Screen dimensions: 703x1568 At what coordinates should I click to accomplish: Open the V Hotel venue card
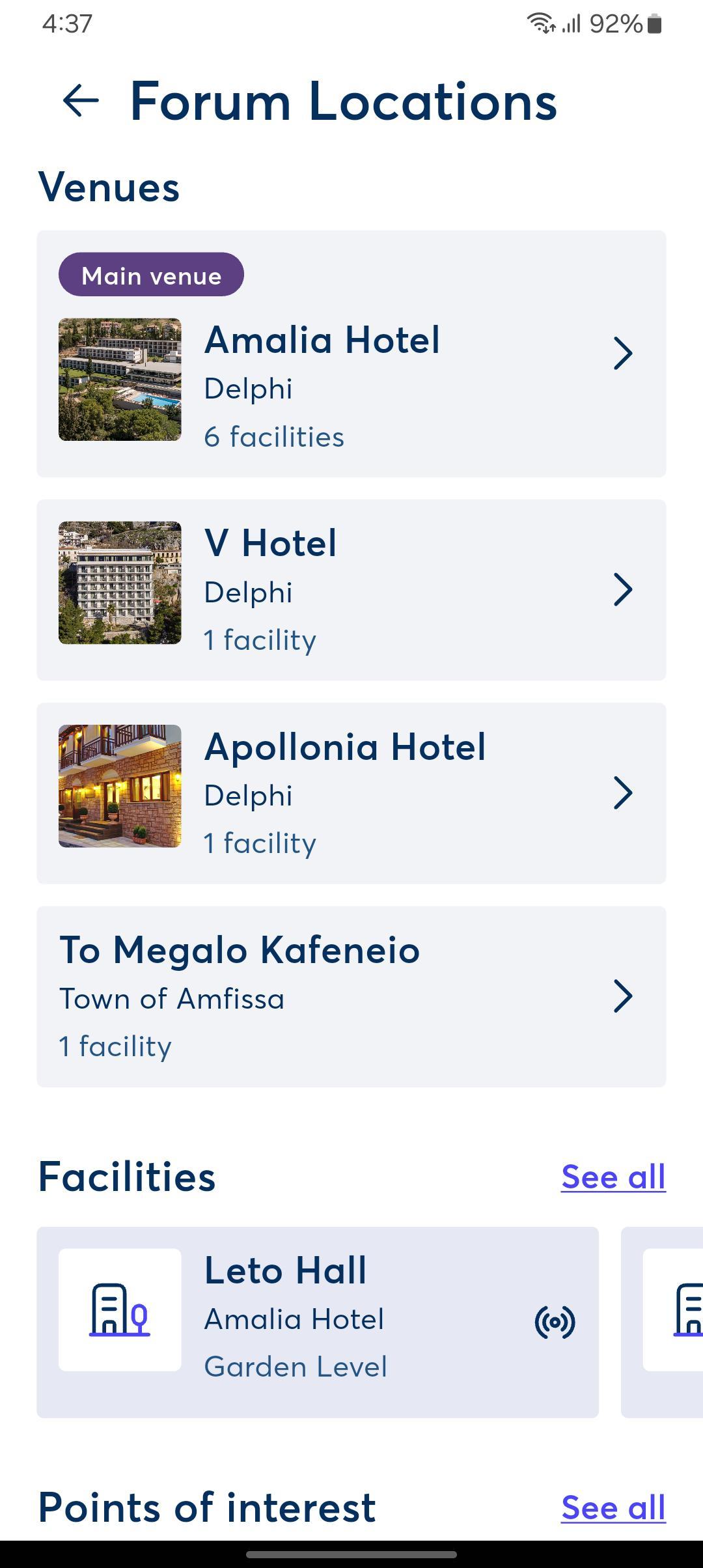tap(351, 590)
